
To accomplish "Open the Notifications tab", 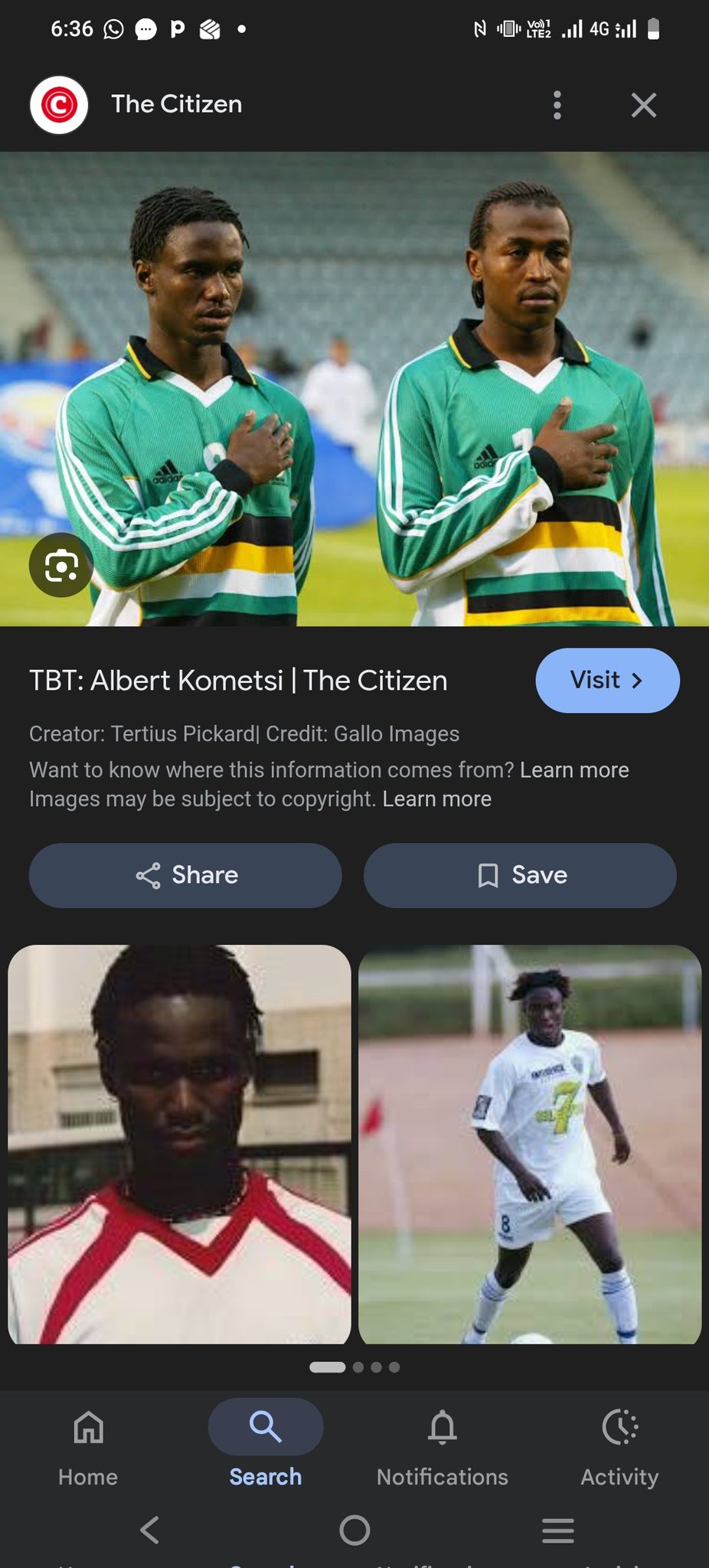I will click(442, 1442).
